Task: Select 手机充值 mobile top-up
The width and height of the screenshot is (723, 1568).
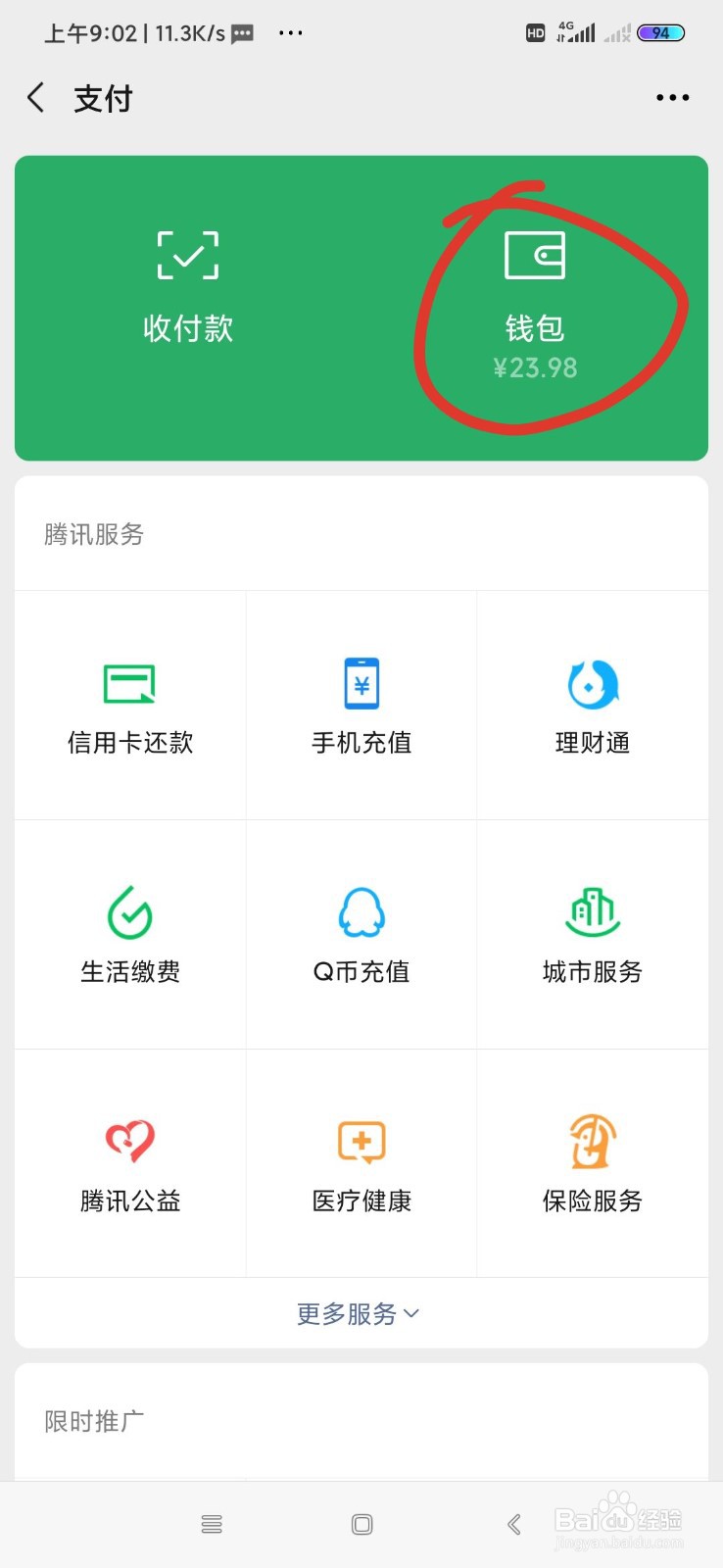Action: pos(361,706)
